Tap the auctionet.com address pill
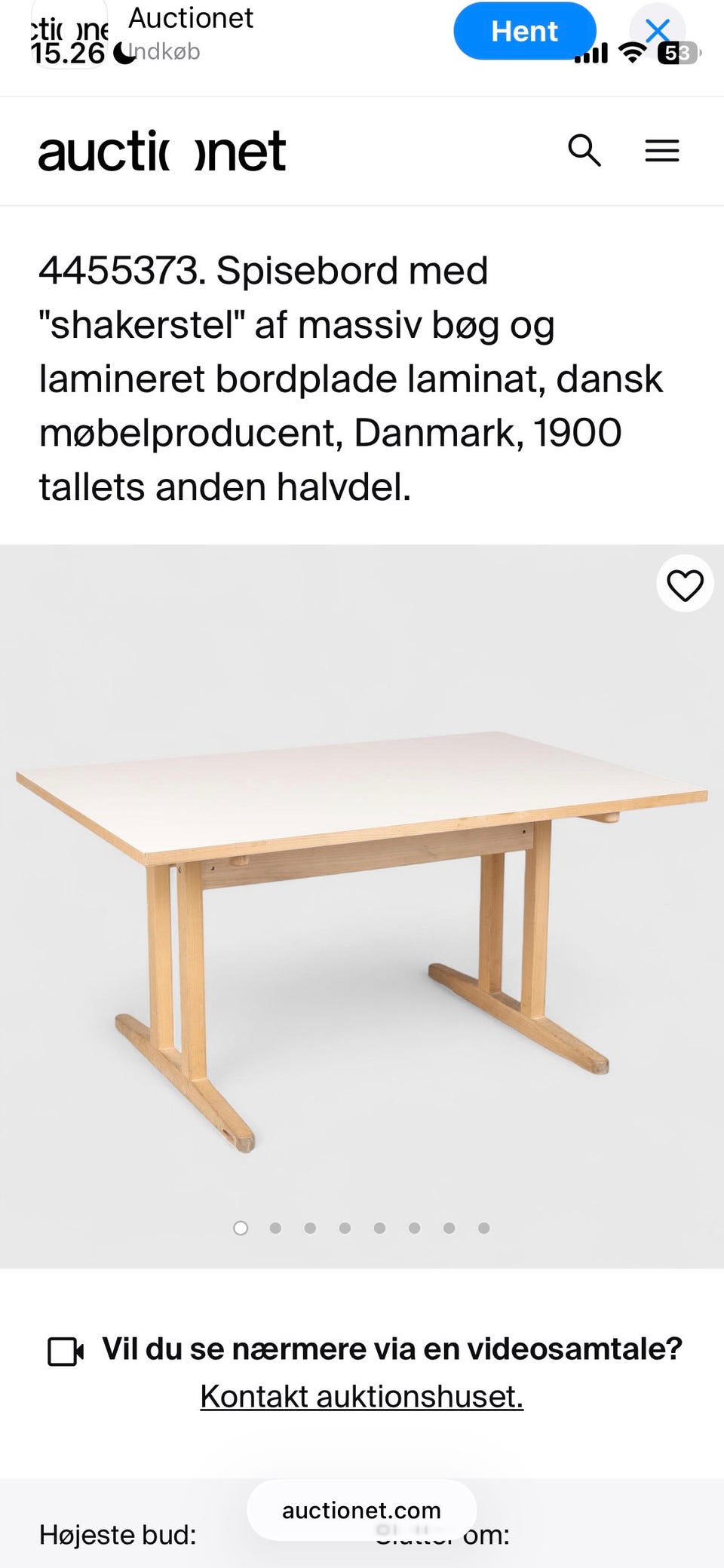 360,1510
